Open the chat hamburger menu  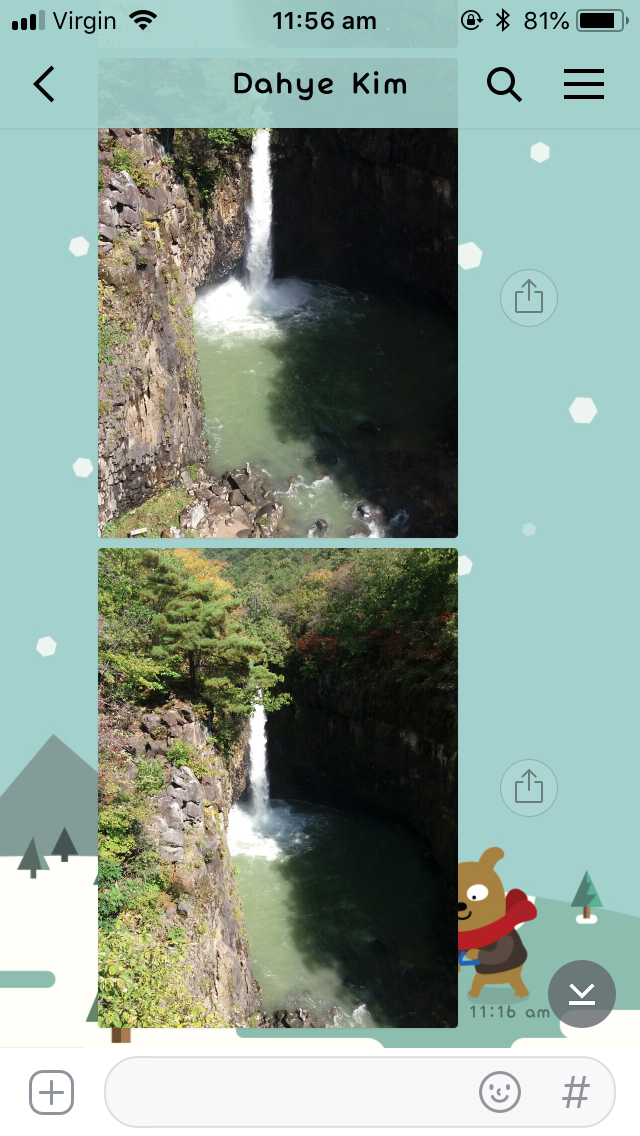[x=584, y=85]
